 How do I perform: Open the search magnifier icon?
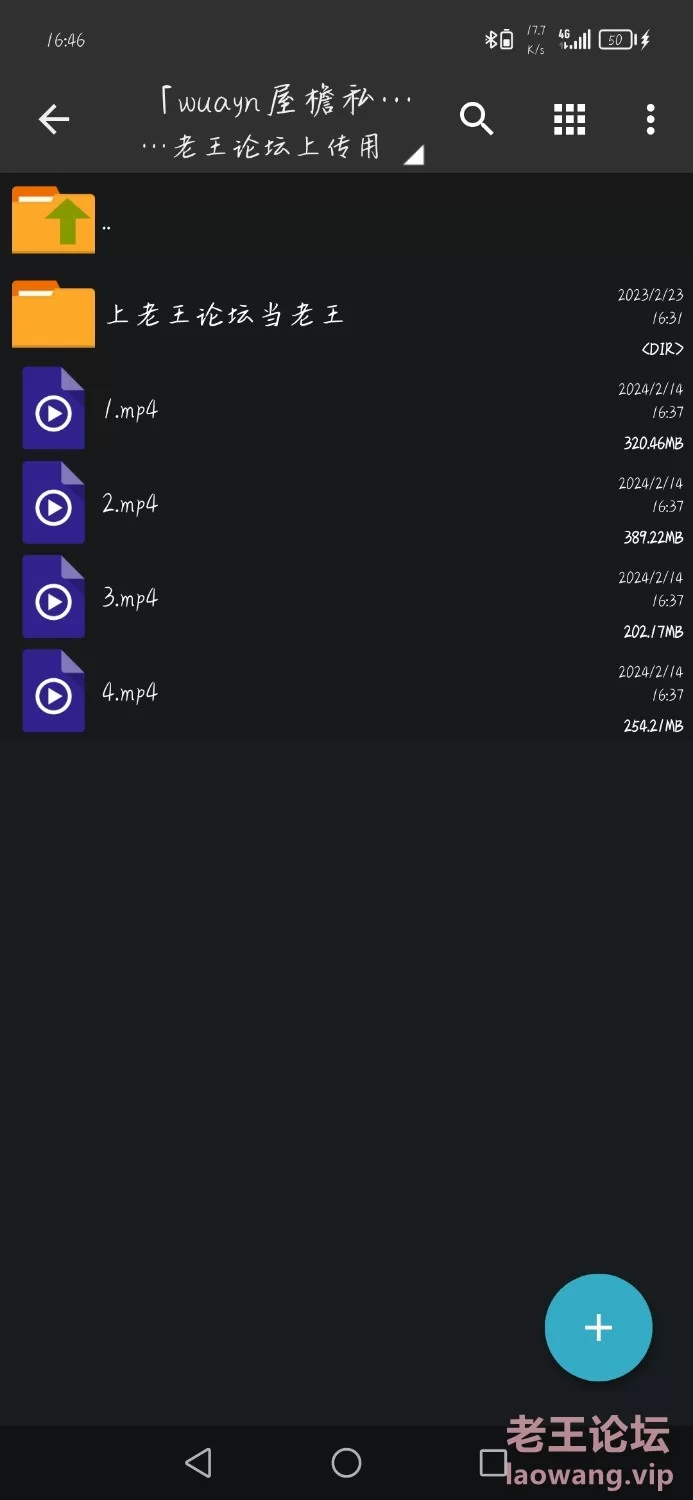tap(476, 119)
